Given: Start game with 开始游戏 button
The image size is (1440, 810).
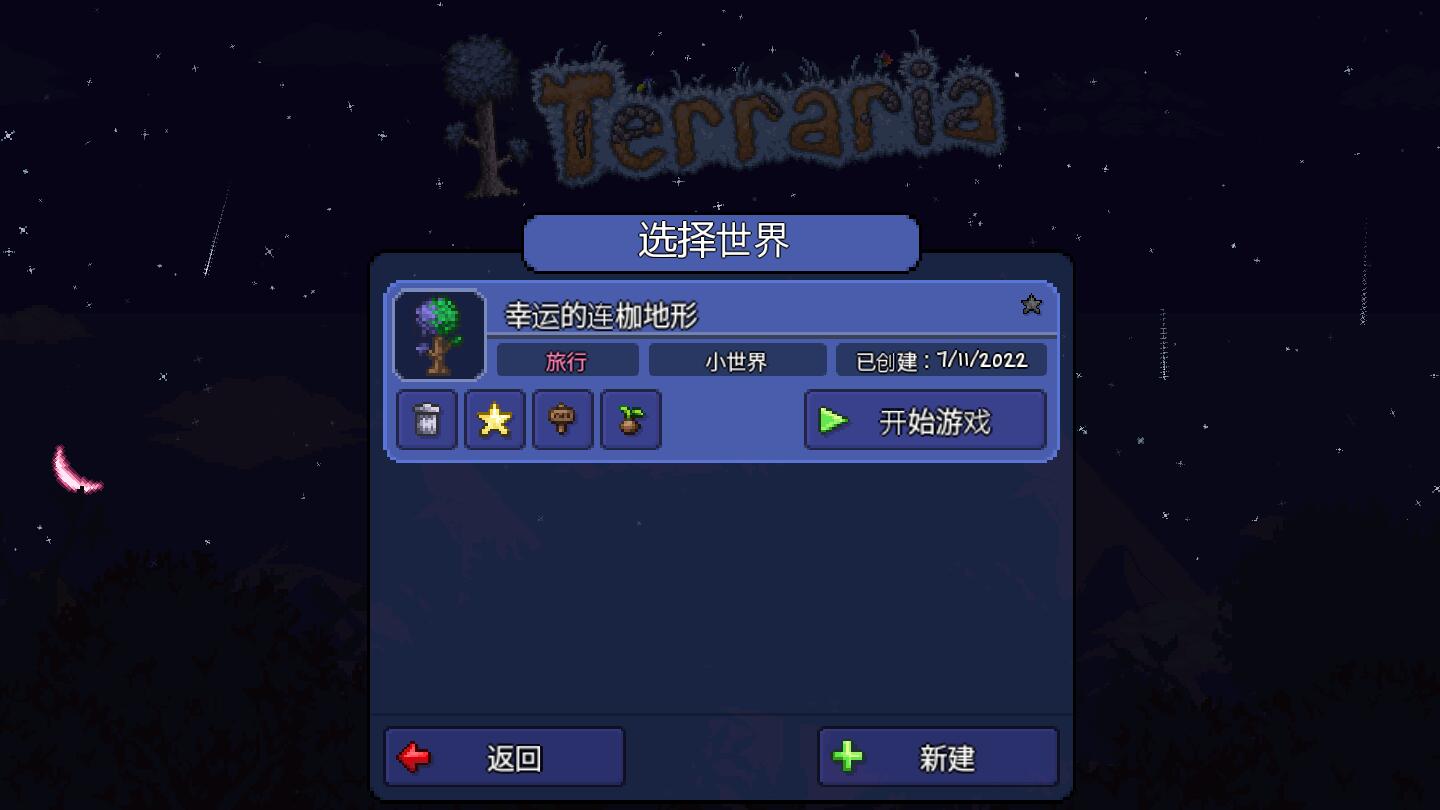Looking at the screenshot, I should click(925, 421).
